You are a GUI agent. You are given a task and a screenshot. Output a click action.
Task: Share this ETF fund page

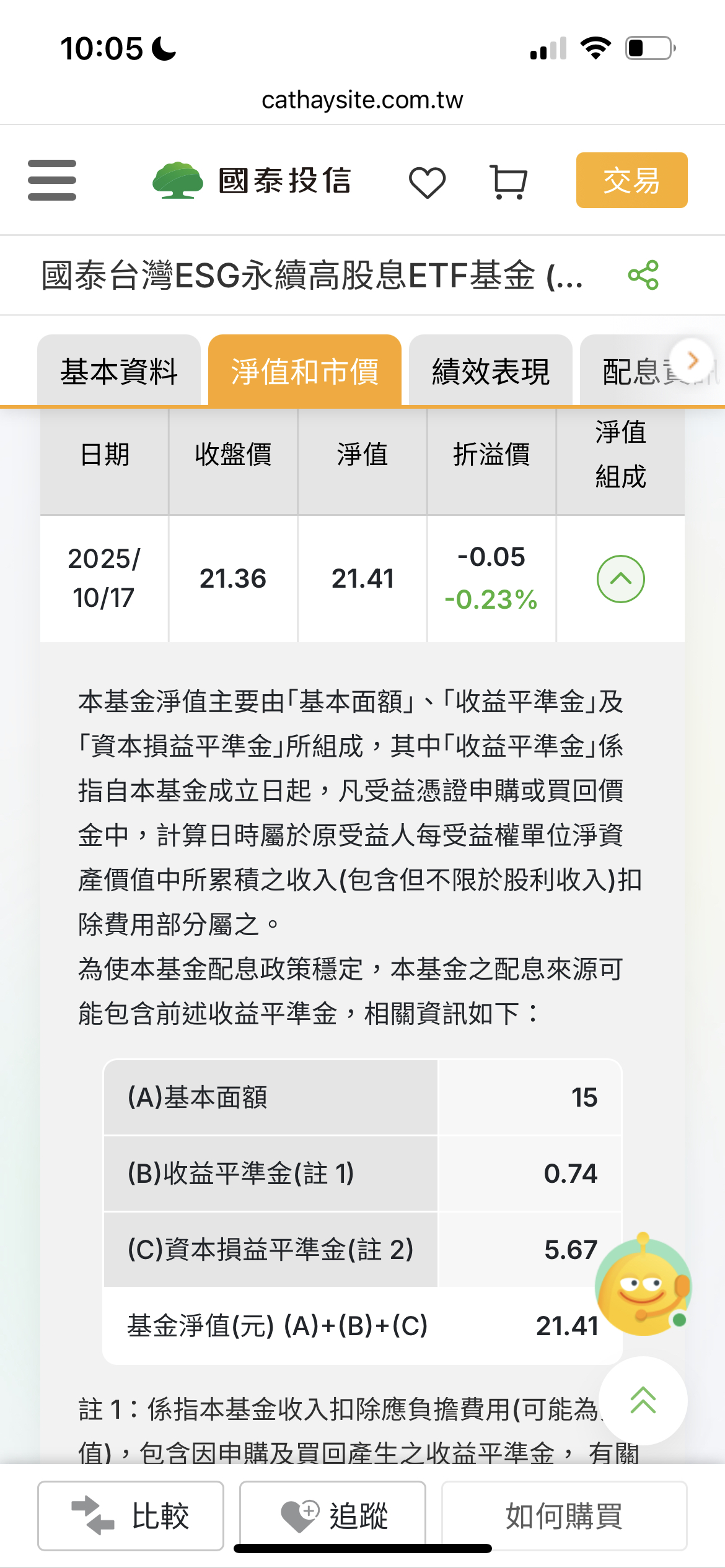pyautogui.click(x=643, y=275)
